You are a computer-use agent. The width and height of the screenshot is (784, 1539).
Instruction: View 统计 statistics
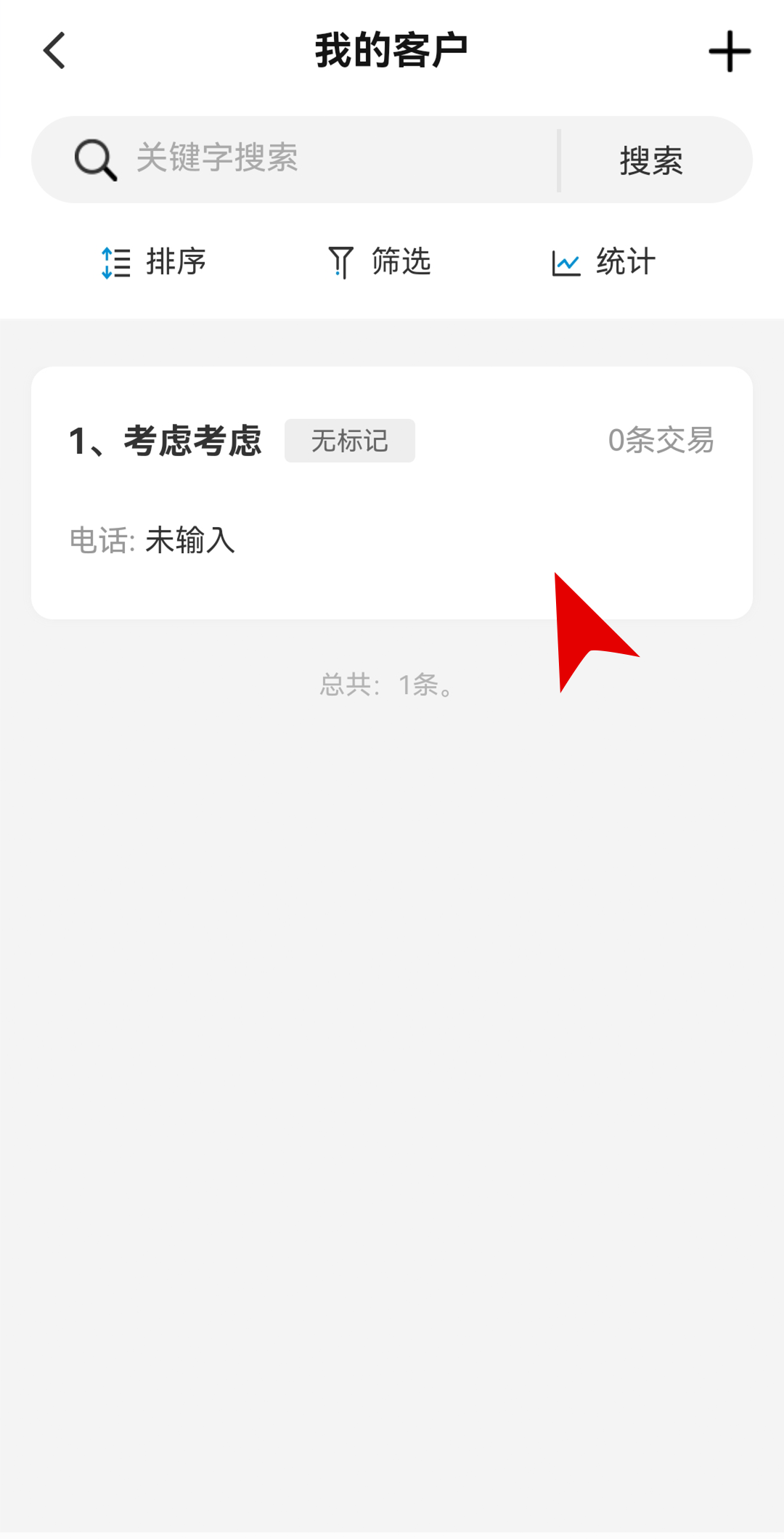coord(604,262)
